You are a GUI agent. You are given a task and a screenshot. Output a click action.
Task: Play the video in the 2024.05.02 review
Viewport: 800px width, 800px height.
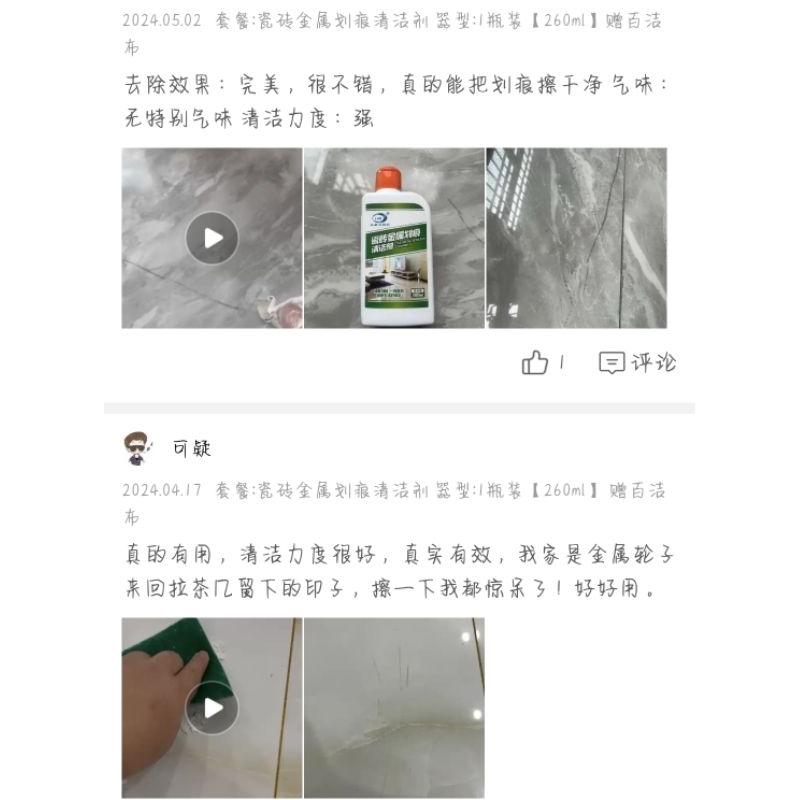tap(212, 238)
